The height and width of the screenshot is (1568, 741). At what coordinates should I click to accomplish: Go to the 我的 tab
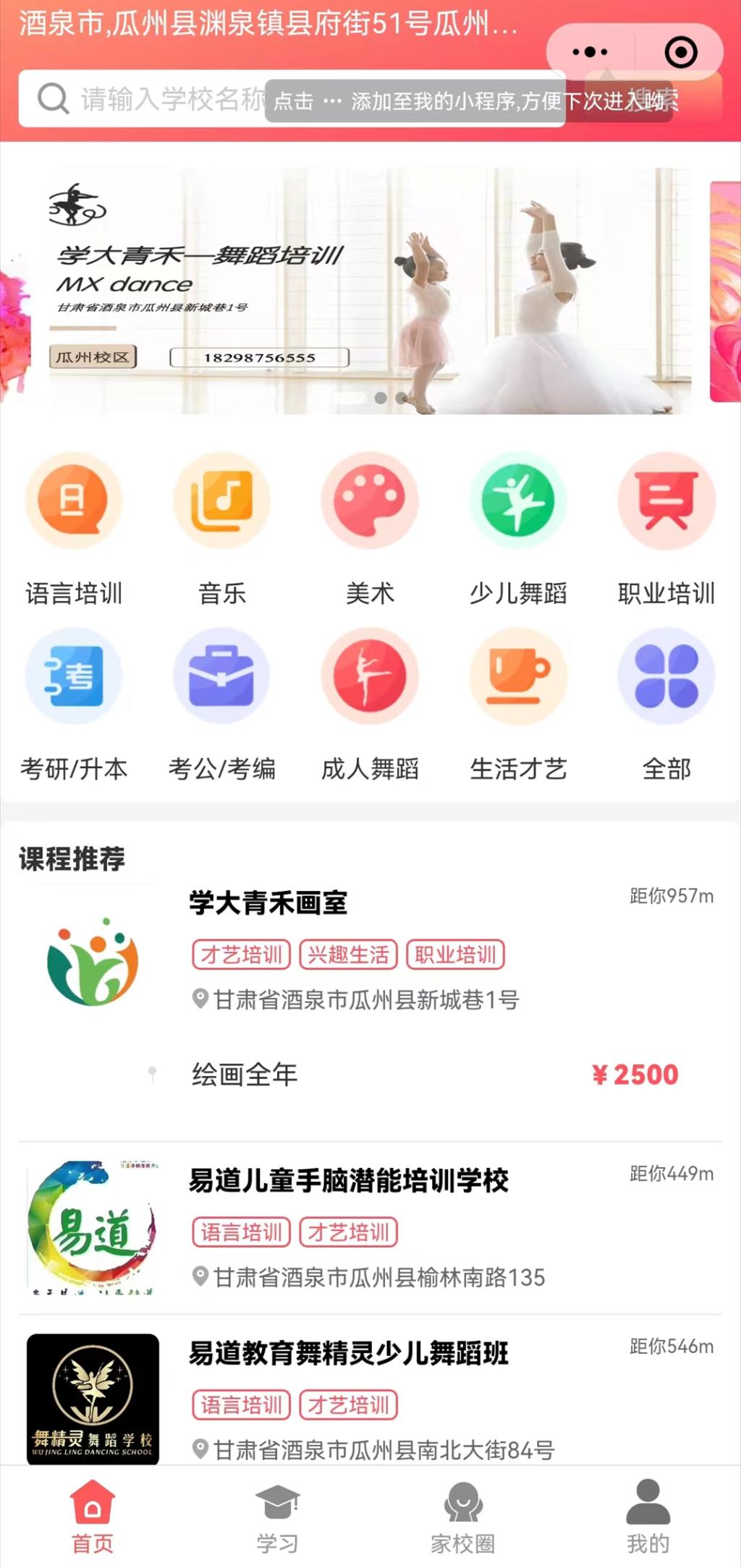point(648,1517)
